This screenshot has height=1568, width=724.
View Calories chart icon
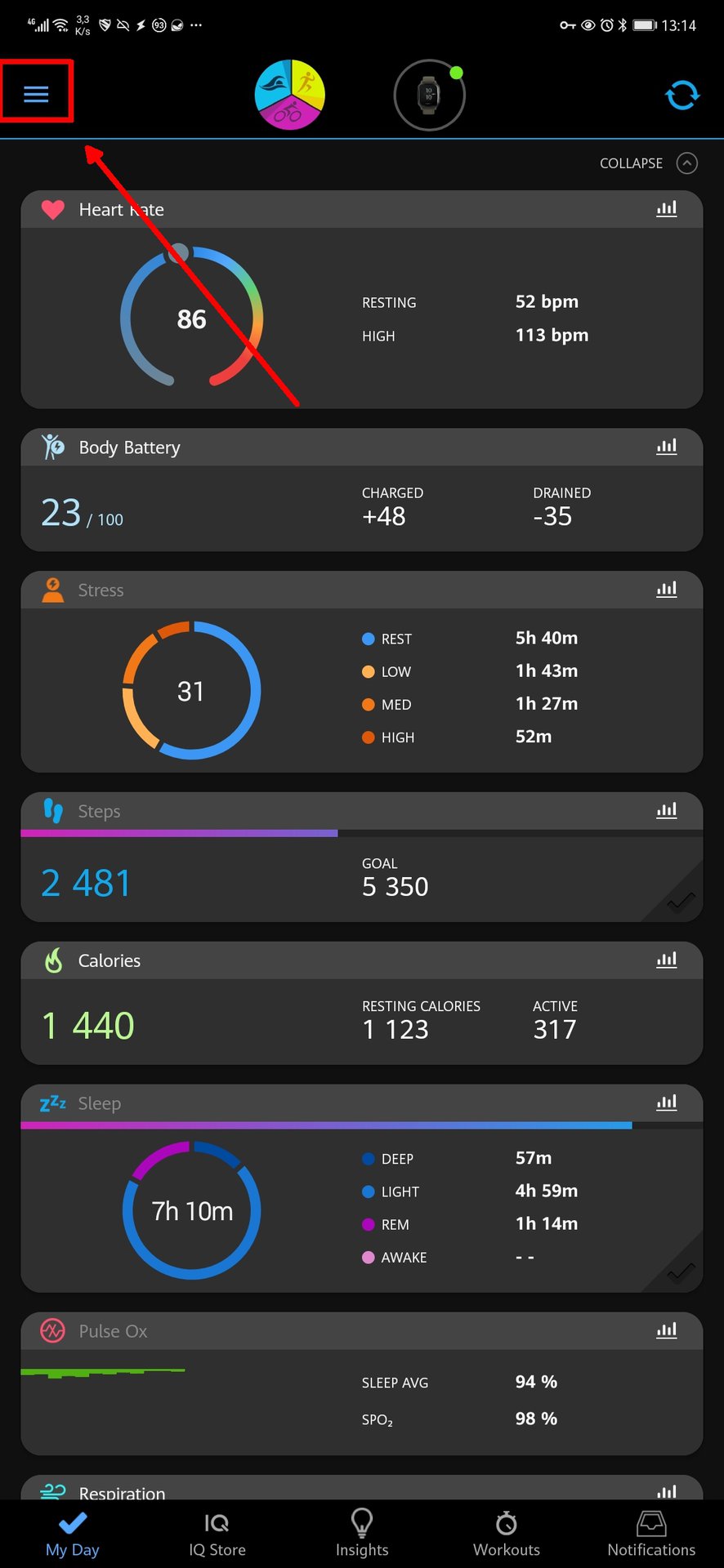[667, 960]
